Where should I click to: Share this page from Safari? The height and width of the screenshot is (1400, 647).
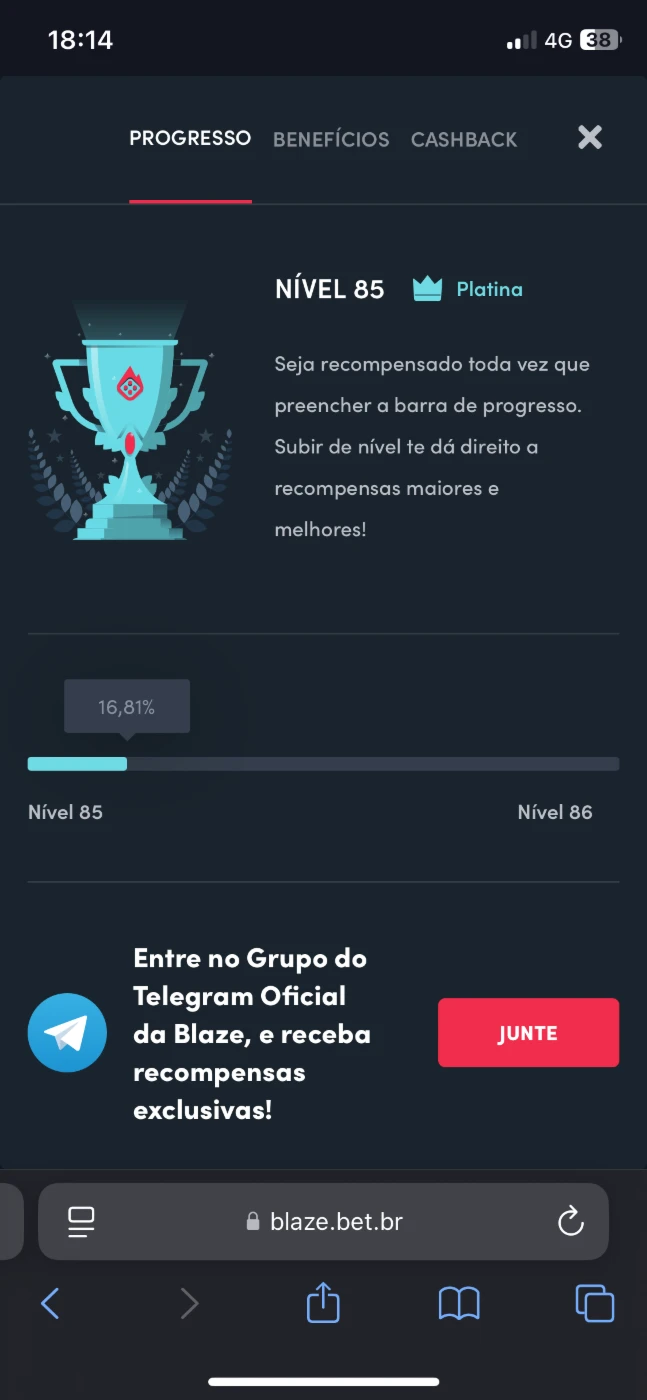(x=323, y=1303)
